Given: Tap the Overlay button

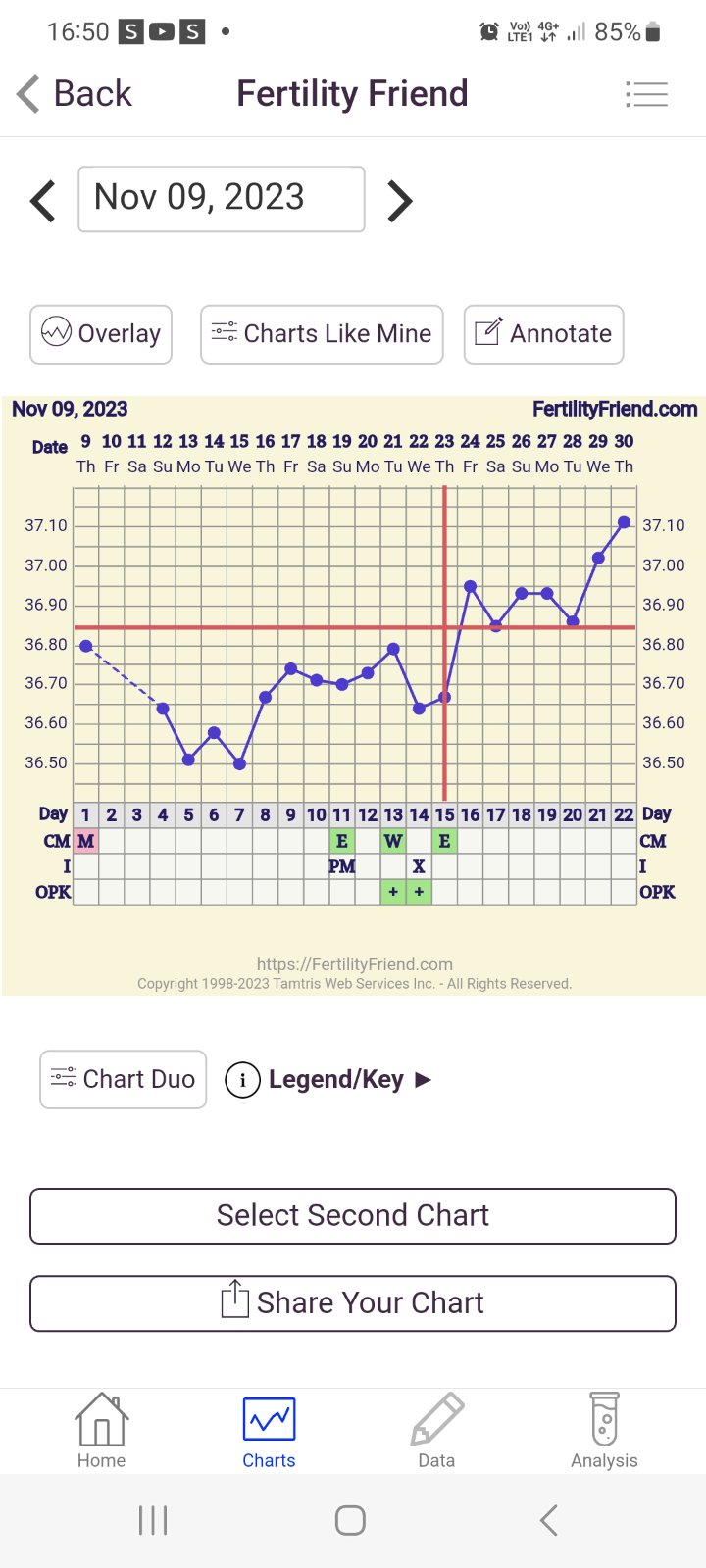Looking at the screenshot, I should pyautogui.click(x=101, y=334).
